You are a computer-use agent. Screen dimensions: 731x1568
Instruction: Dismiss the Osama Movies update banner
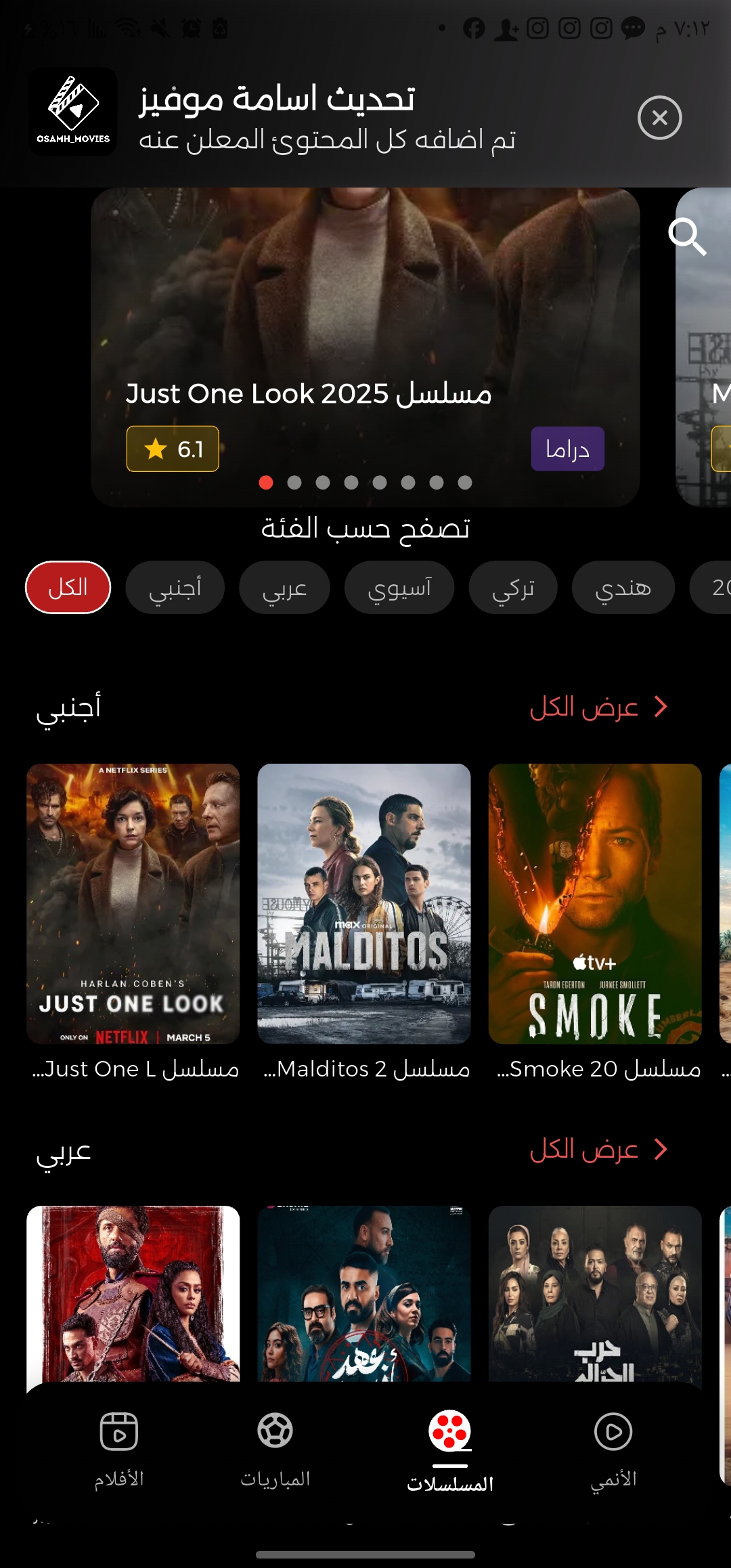pos(659,118)
